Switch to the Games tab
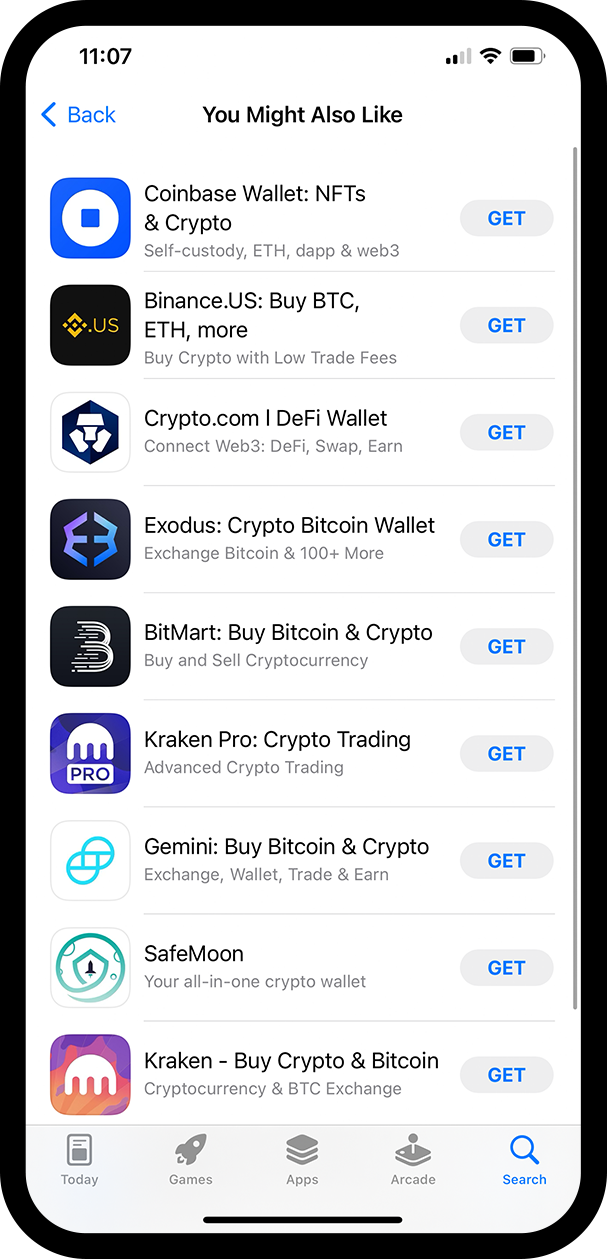 [190, 1158]
